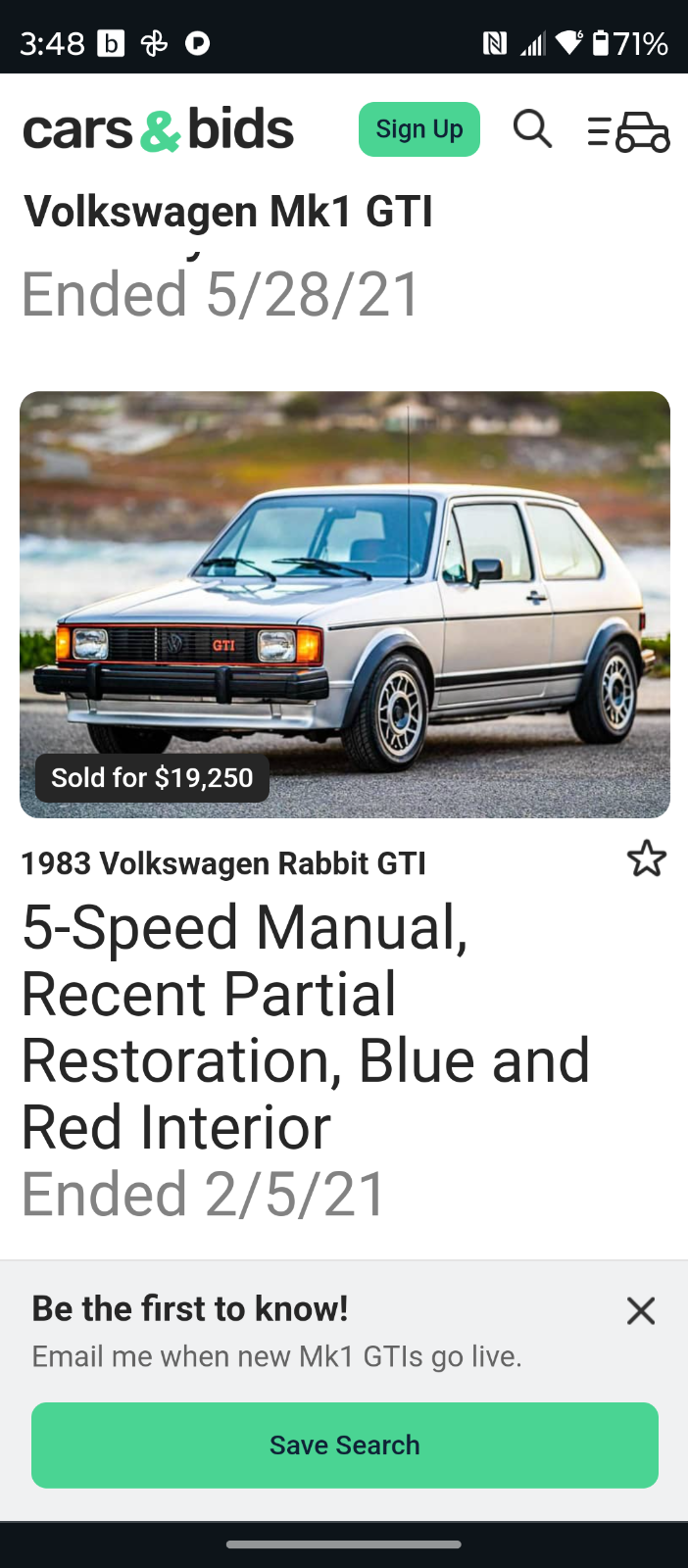Open the 1983 Volkswagen Rabbit GTI title link
Screen dimensions: 688x1568
point(223,863)
